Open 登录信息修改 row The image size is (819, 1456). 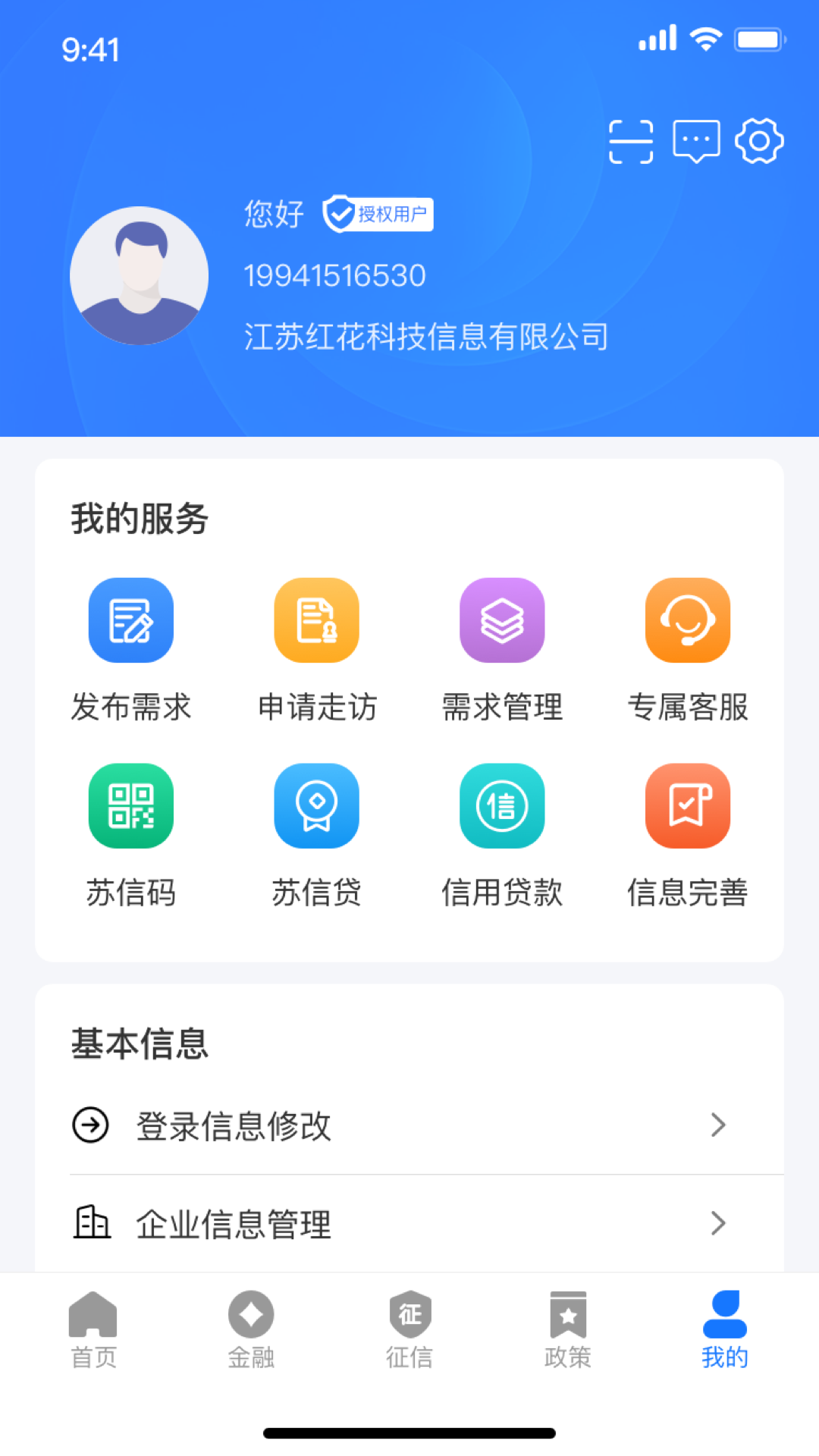coord(409,1125)
